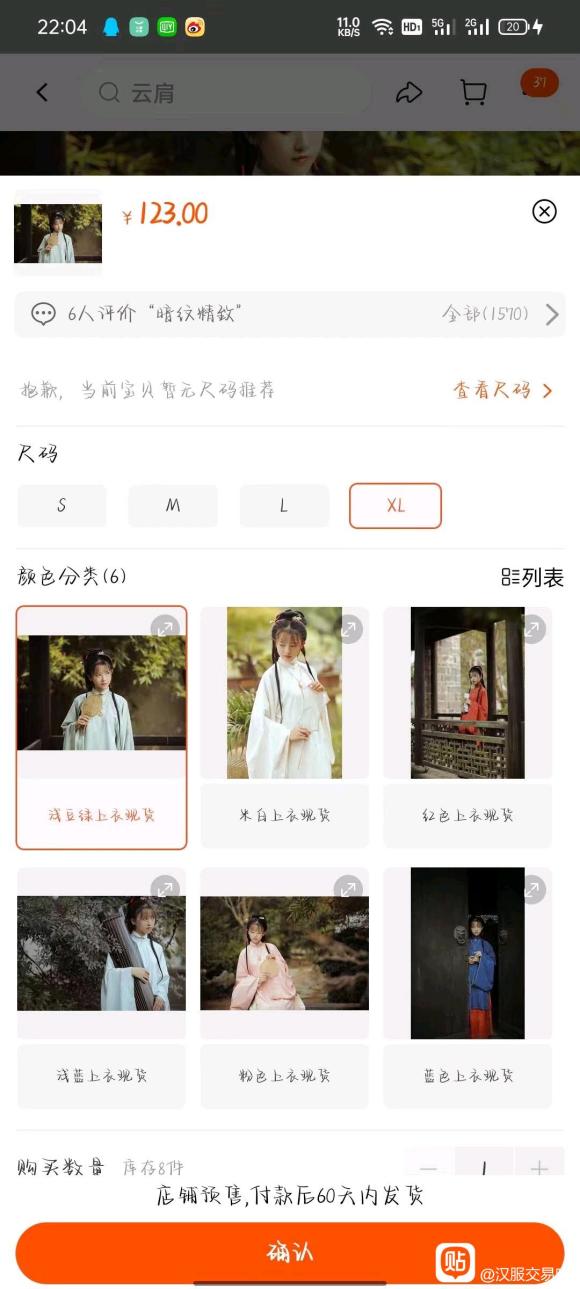Choose the 米白上衣现货 color option
Image resolution: width=580 pixels, height=1289 pixels.
(x=285, y=728)
